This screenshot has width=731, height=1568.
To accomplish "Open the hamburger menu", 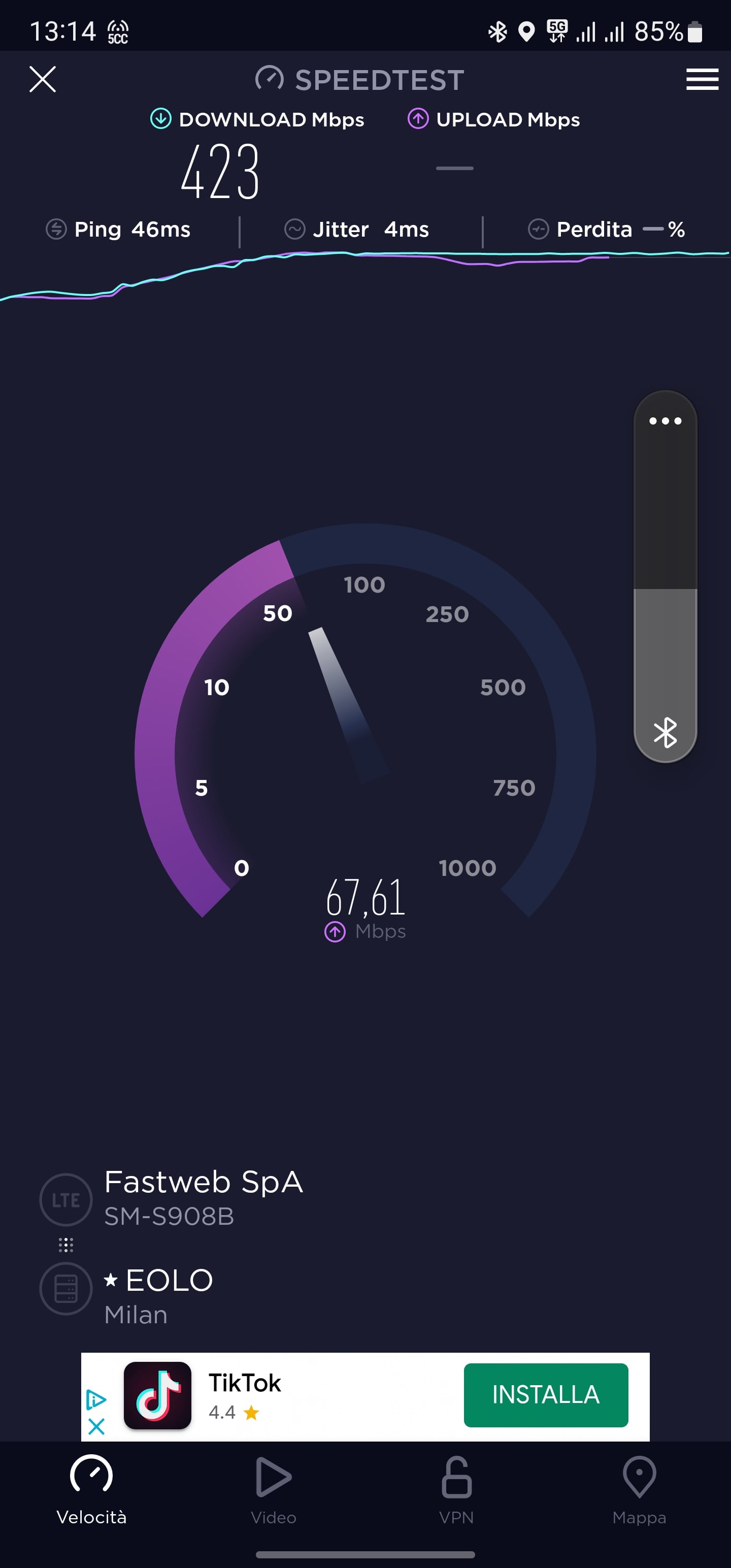I will click(702, 79).
